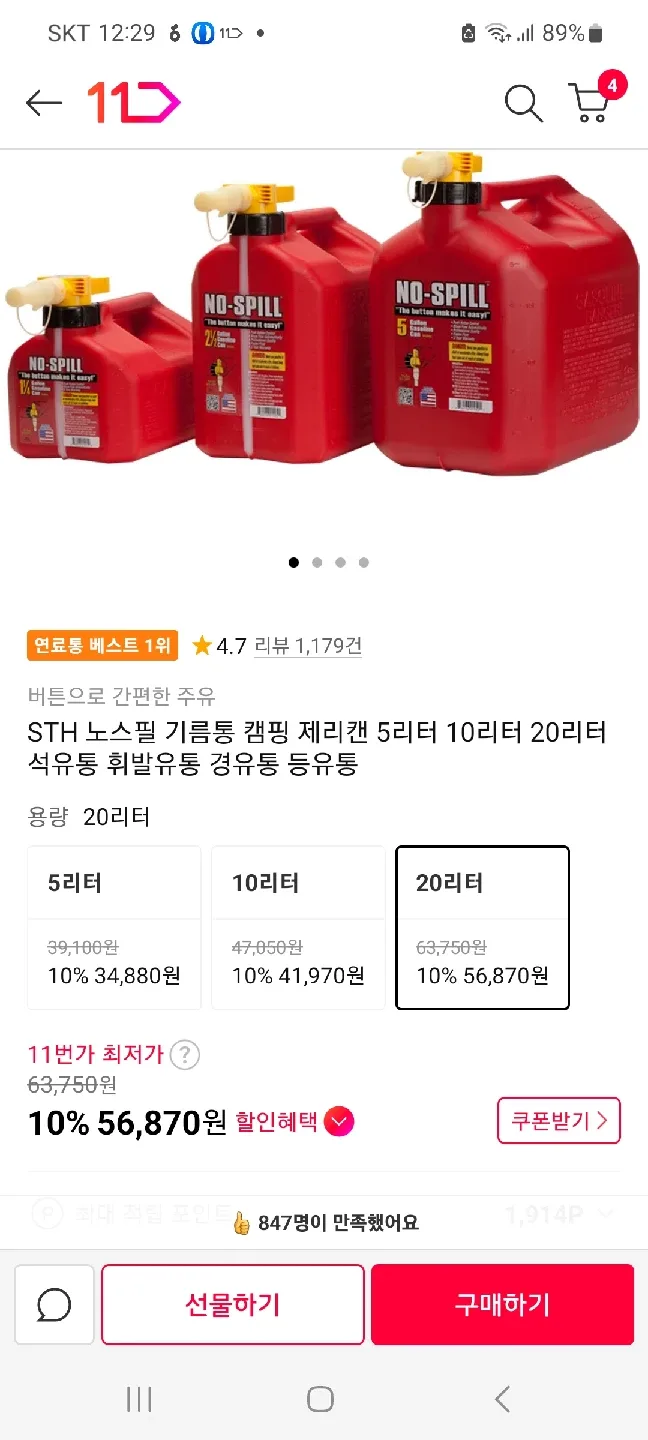
Task: Open product search
Action: 523,103
